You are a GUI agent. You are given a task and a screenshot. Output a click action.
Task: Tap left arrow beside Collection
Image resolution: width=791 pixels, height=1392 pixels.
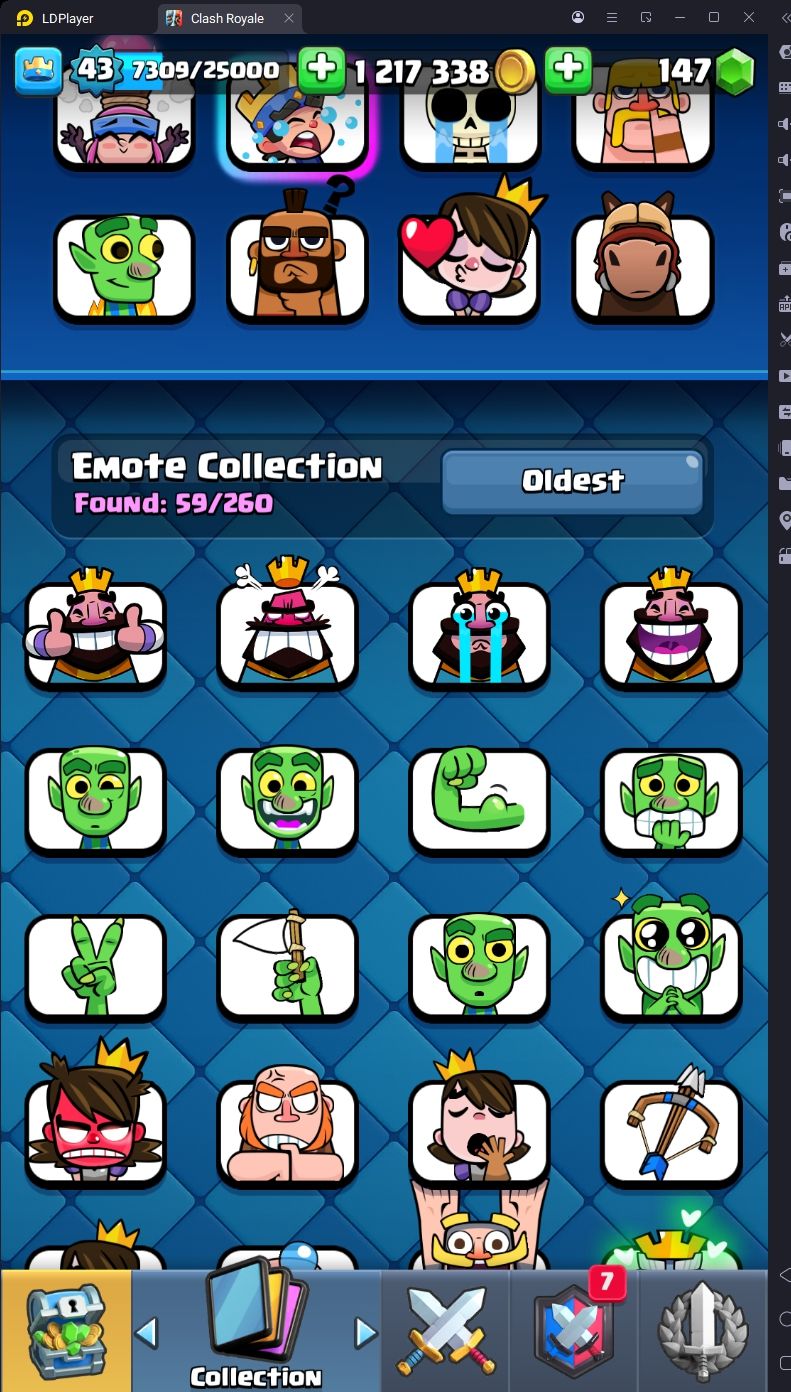147,1332
